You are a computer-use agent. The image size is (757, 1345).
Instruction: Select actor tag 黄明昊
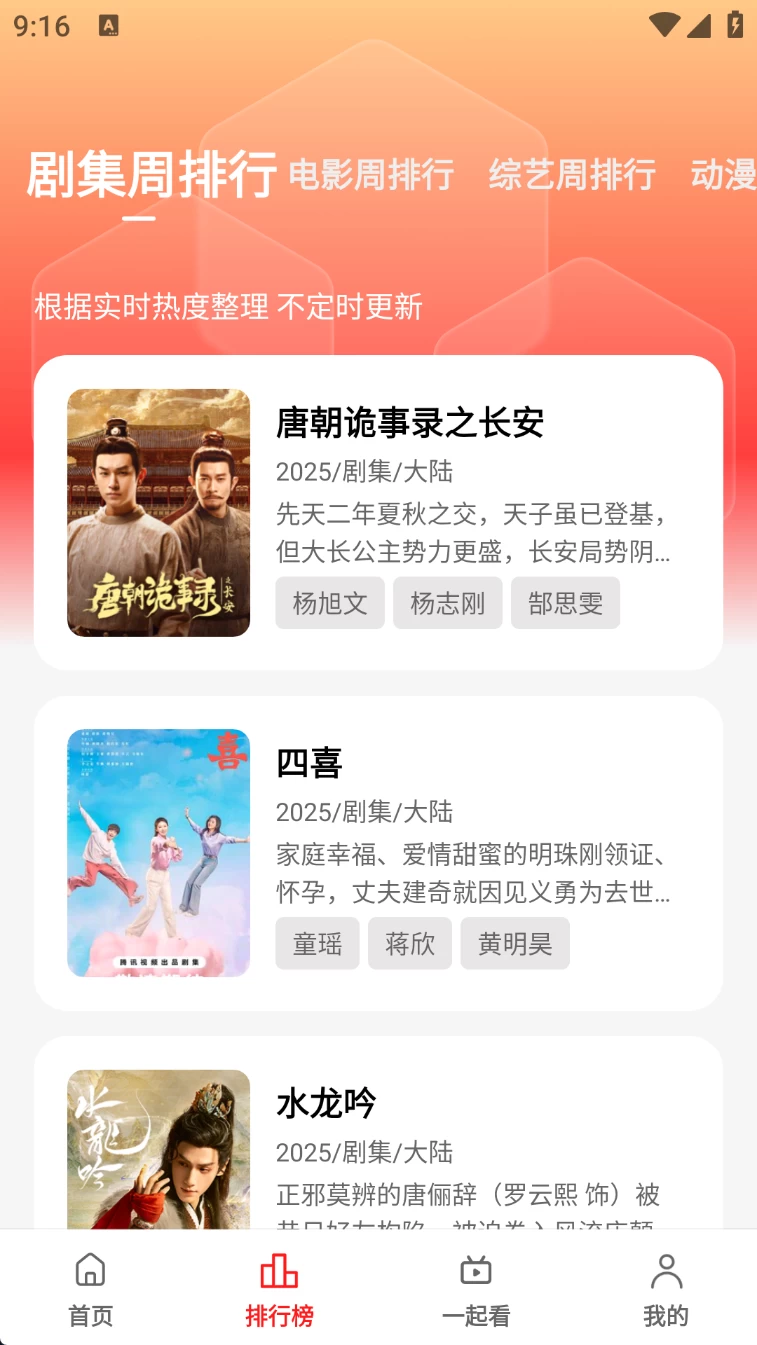pos(515,943)
